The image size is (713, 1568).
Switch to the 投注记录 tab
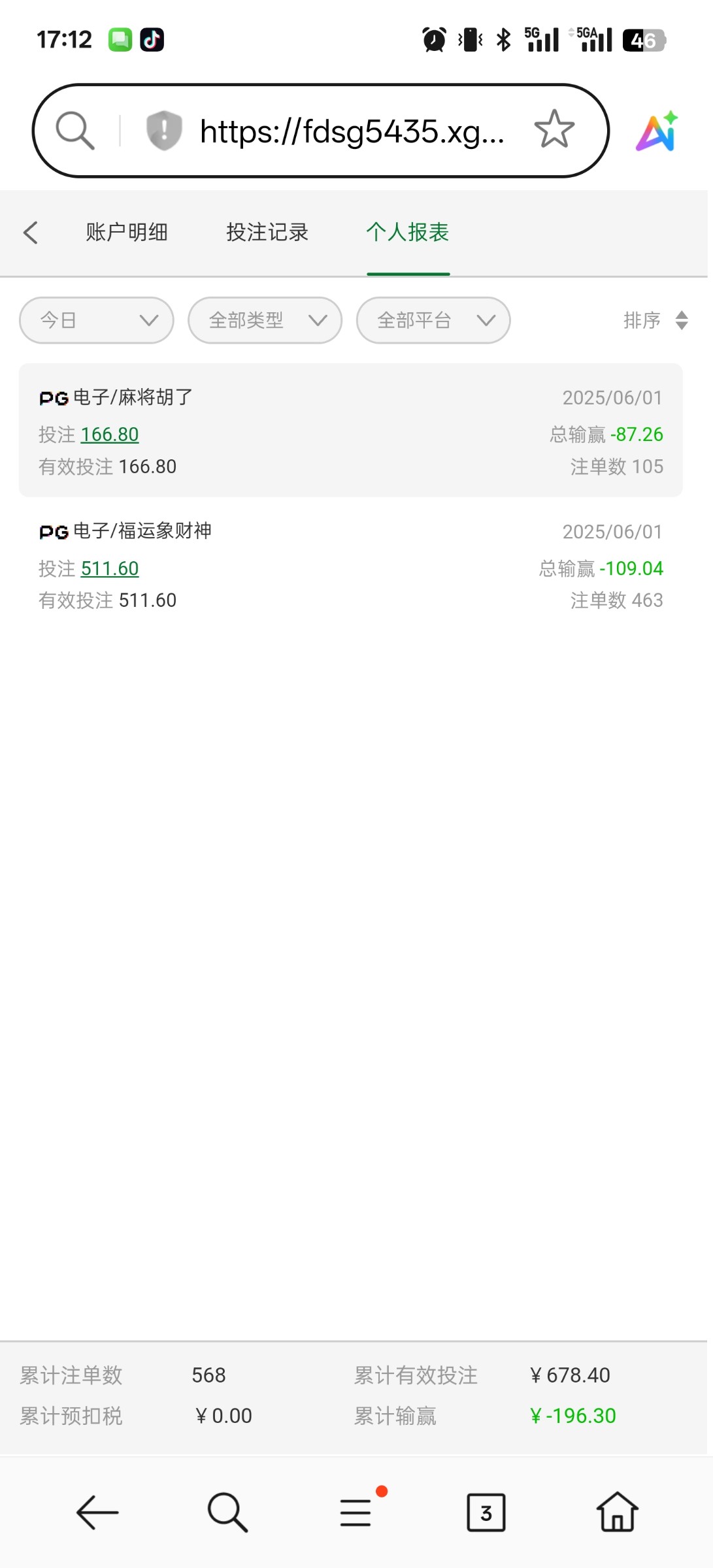click(267, 233)
